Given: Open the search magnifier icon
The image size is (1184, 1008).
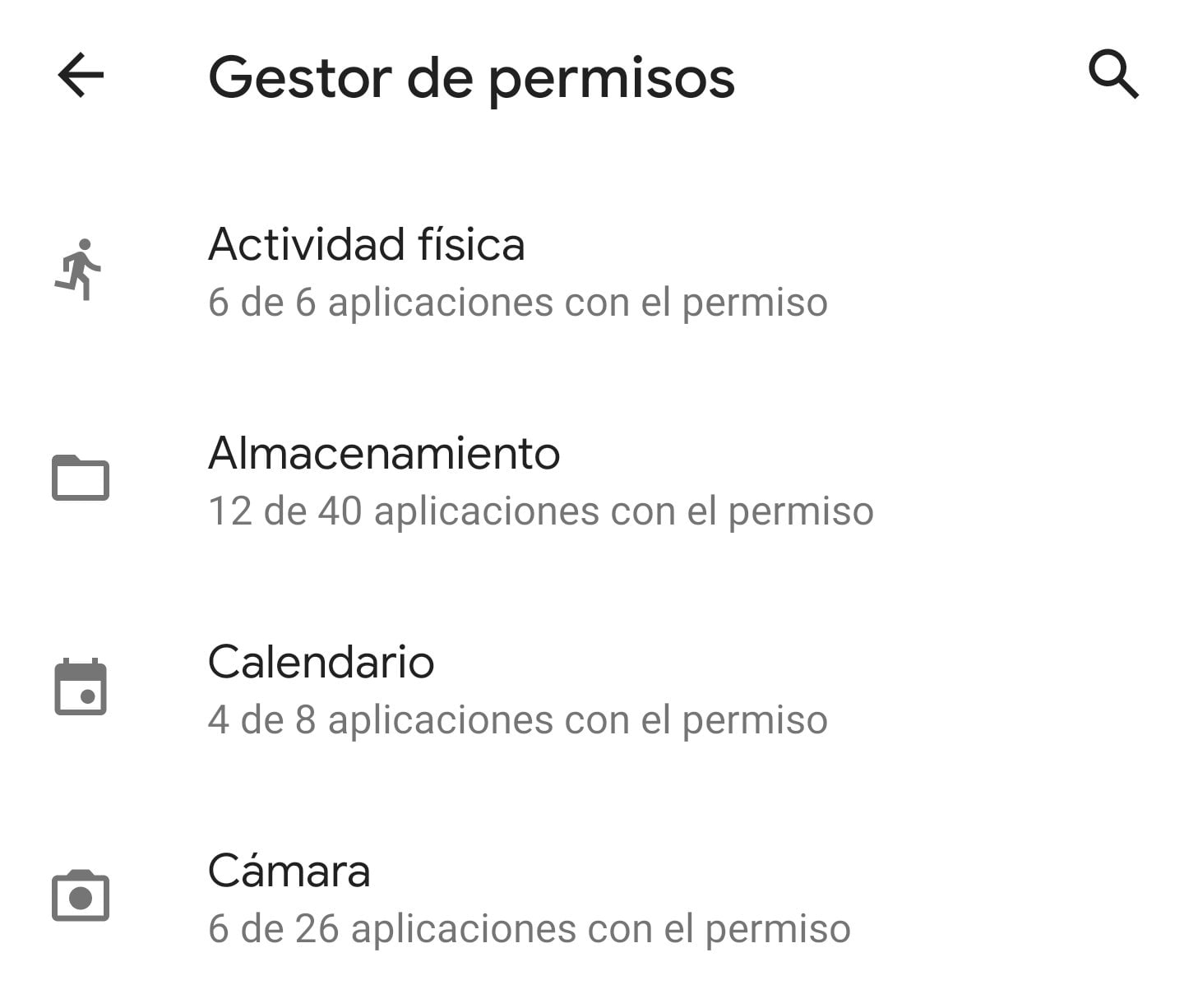Looking at the screenshot, I should 1113,75.
